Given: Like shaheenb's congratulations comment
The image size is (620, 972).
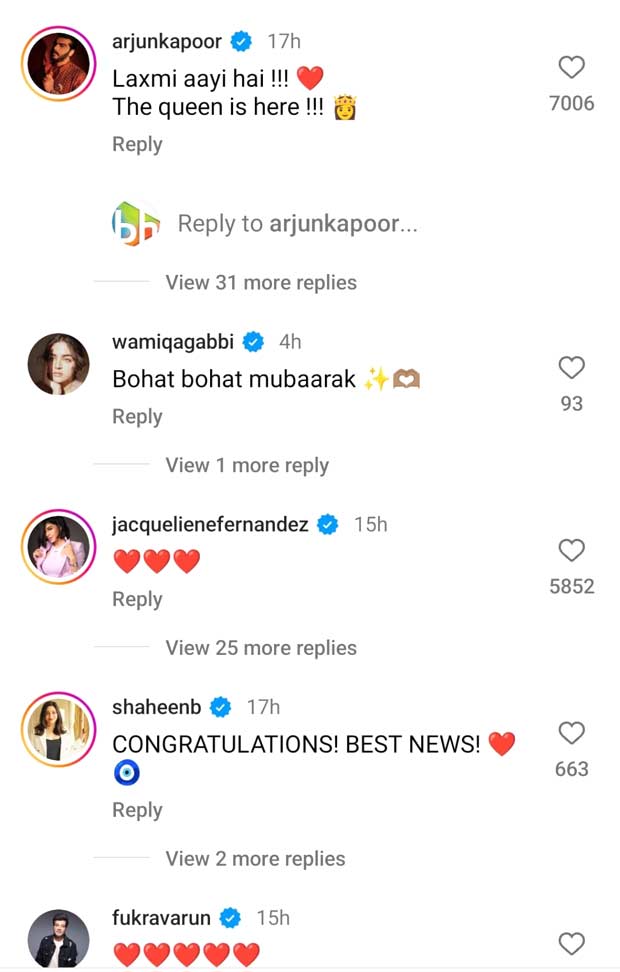Looking at the screenshot, I should (571, 734).
